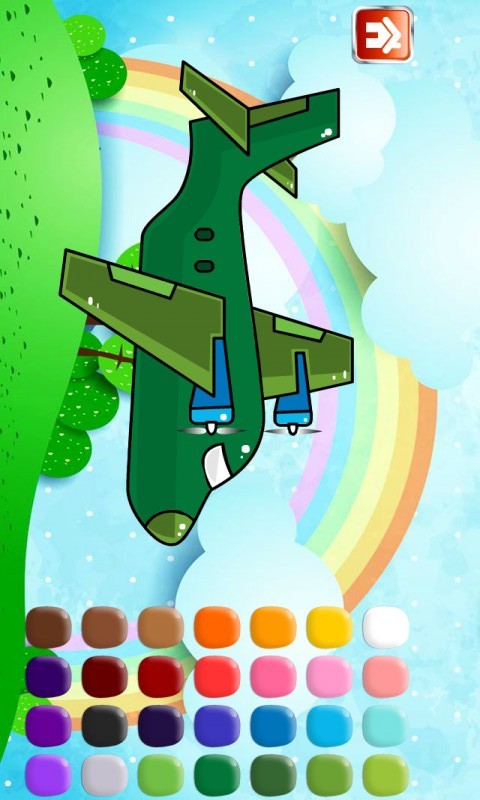Select the darkest brown swatch
Screen dimensions: 480x800
click(x=48, y=627)
